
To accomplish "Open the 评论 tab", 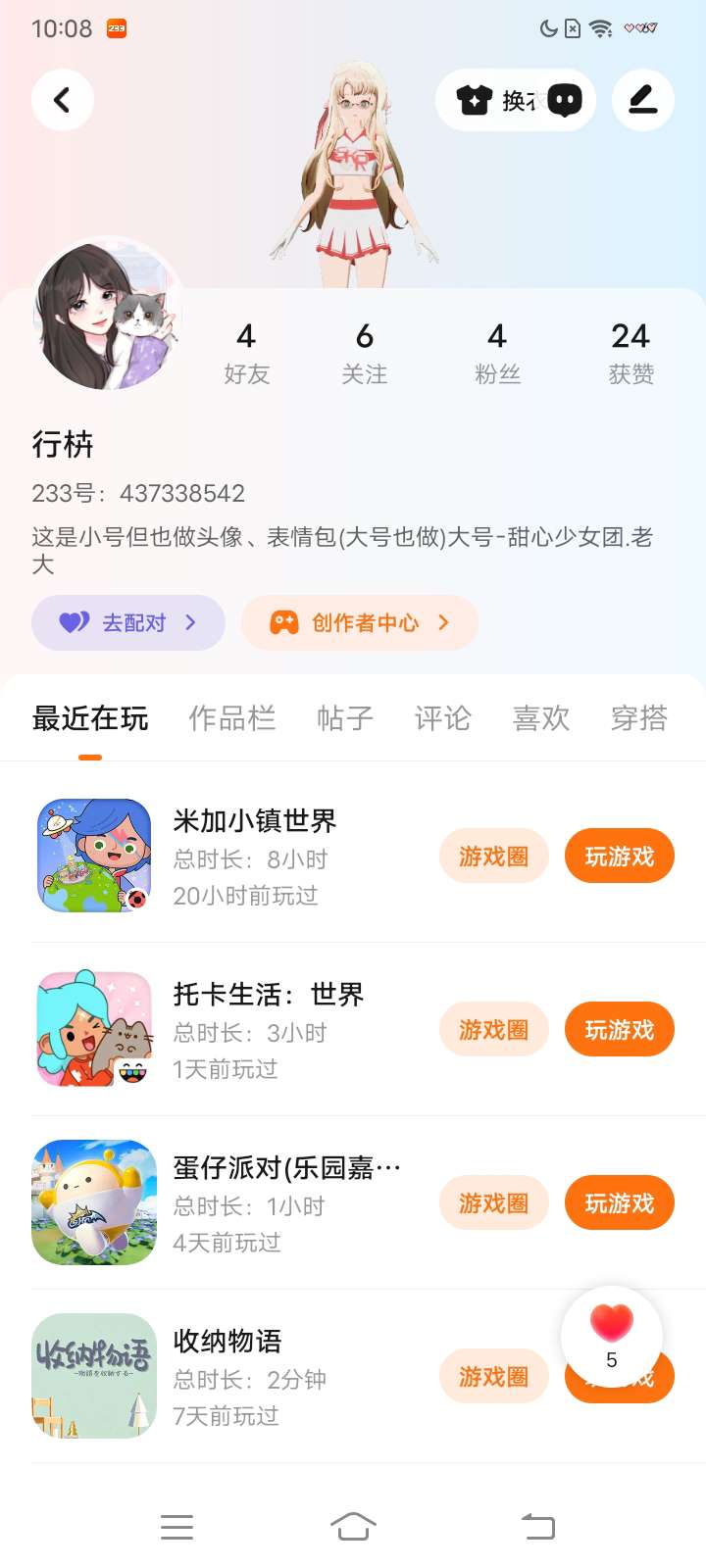I will tap(442, 718).
